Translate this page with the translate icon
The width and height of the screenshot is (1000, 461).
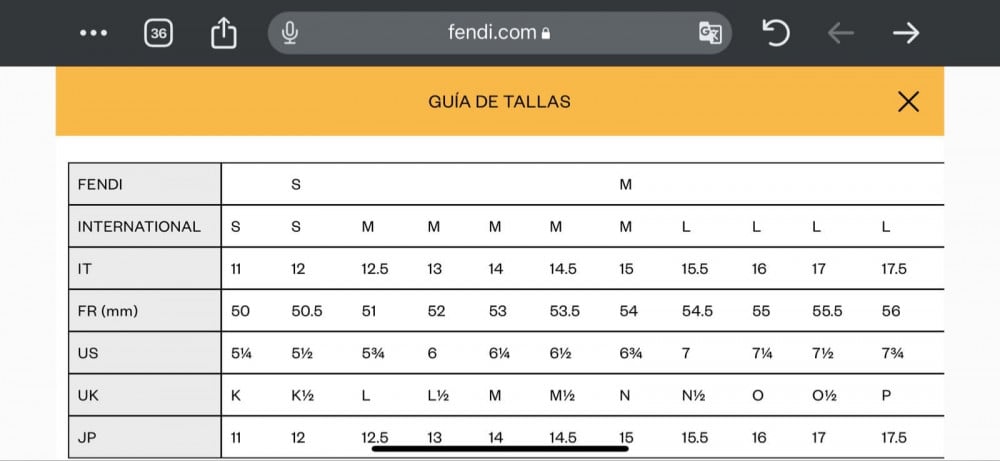710,33
